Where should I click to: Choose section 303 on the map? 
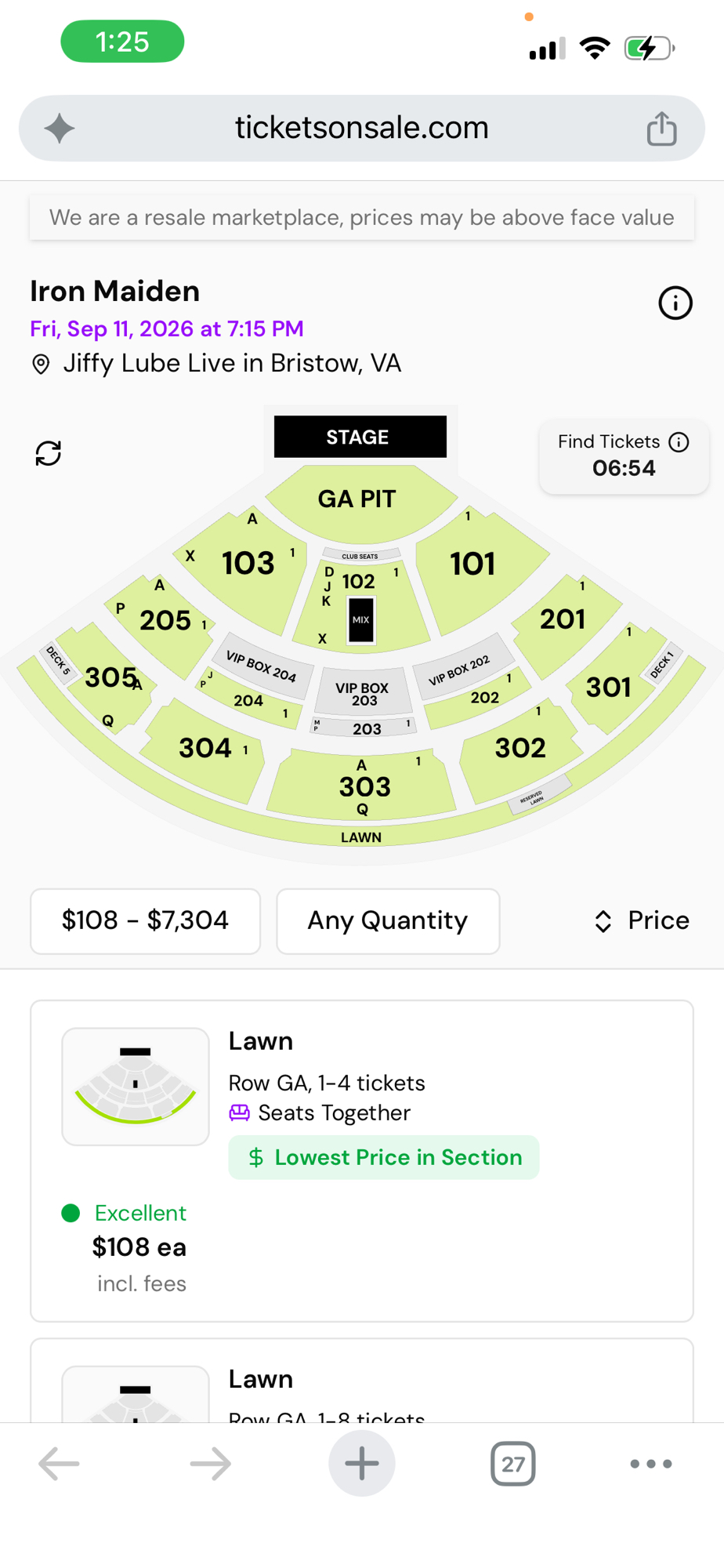pyautogui.click(x=364, y=786)
